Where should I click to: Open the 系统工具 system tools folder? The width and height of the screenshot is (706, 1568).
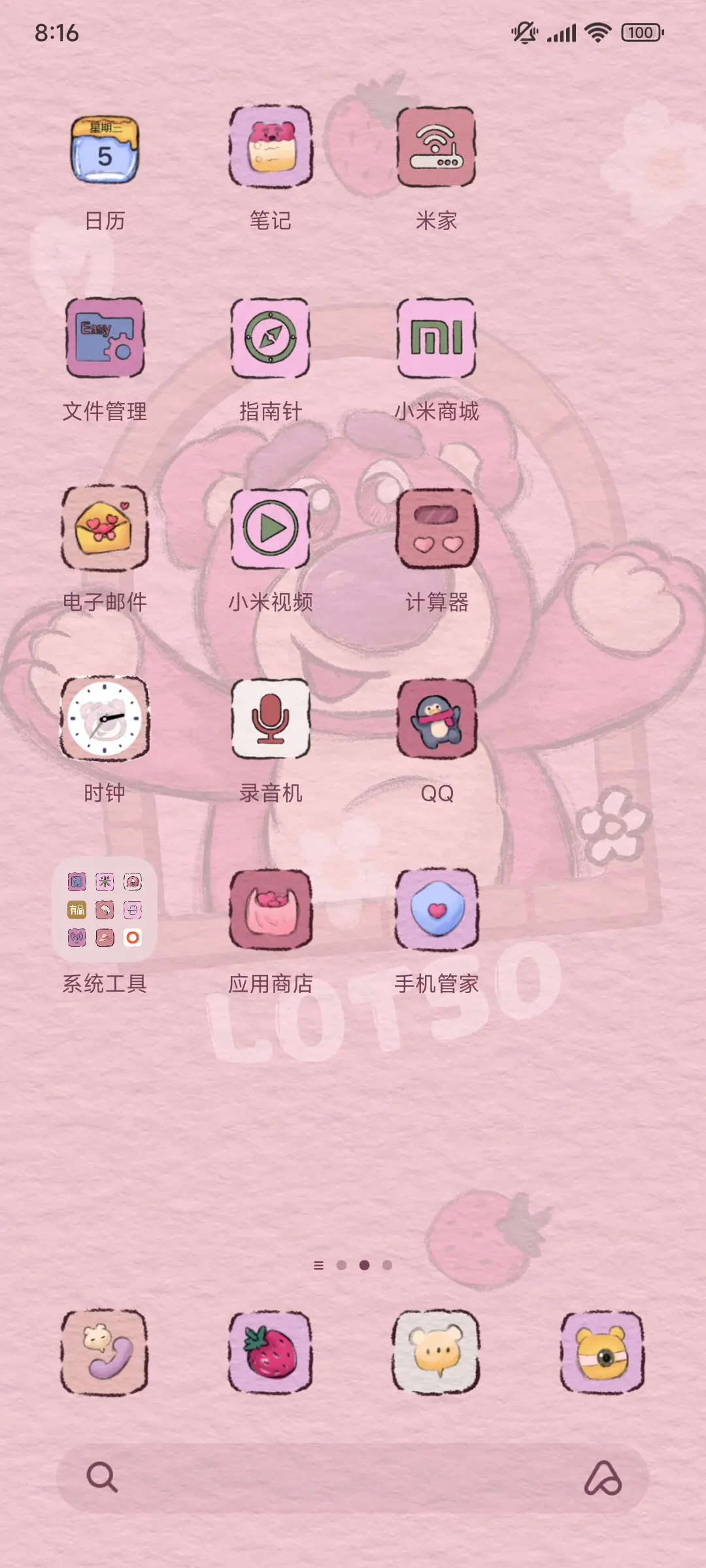coord(105,909)
